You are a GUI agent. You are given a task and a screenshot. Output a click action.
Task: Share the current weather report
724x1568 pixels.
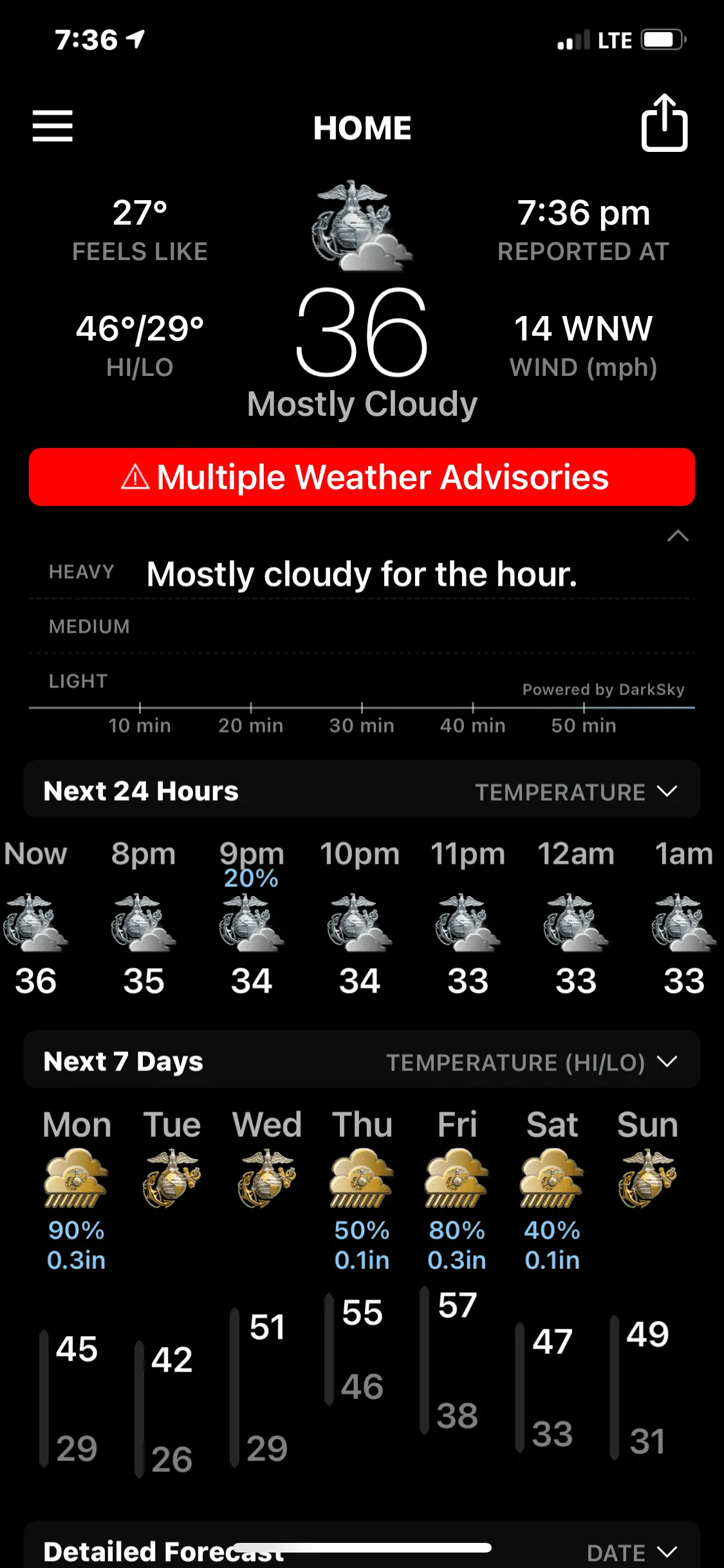664,123
